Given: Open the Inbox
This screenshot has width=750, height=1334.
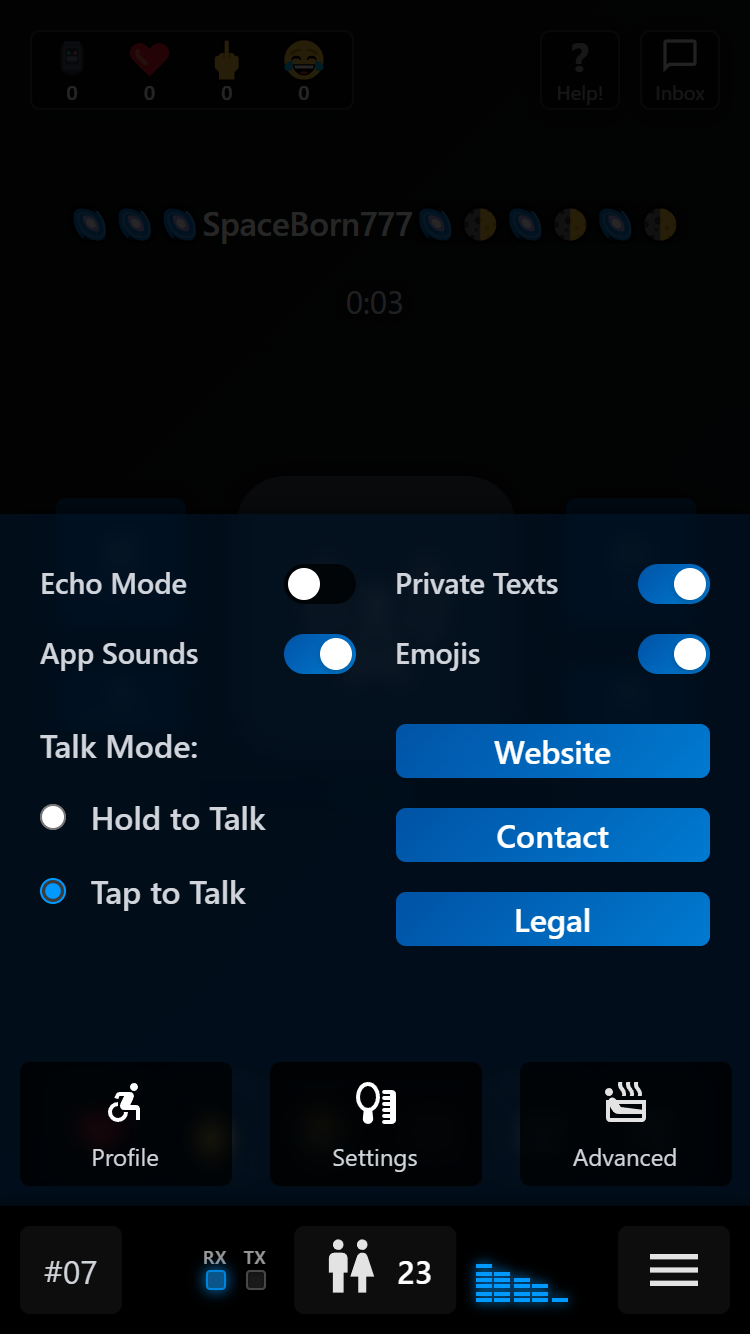Looking at the screenshot, I should coord(680,69).
